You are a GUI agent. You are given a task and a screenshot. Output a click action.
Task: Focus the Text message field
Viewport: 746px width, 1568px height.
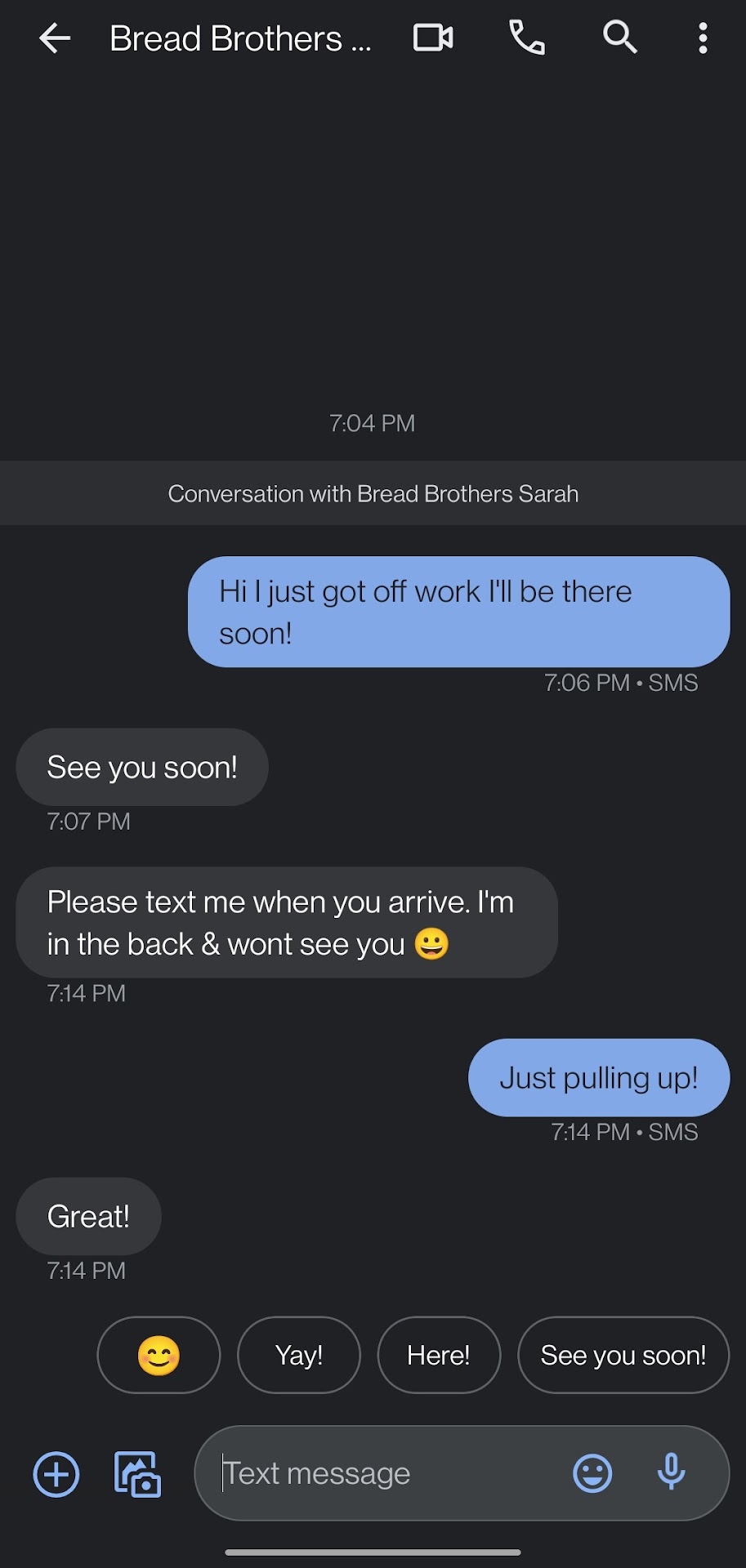[x=384, y=1474]
